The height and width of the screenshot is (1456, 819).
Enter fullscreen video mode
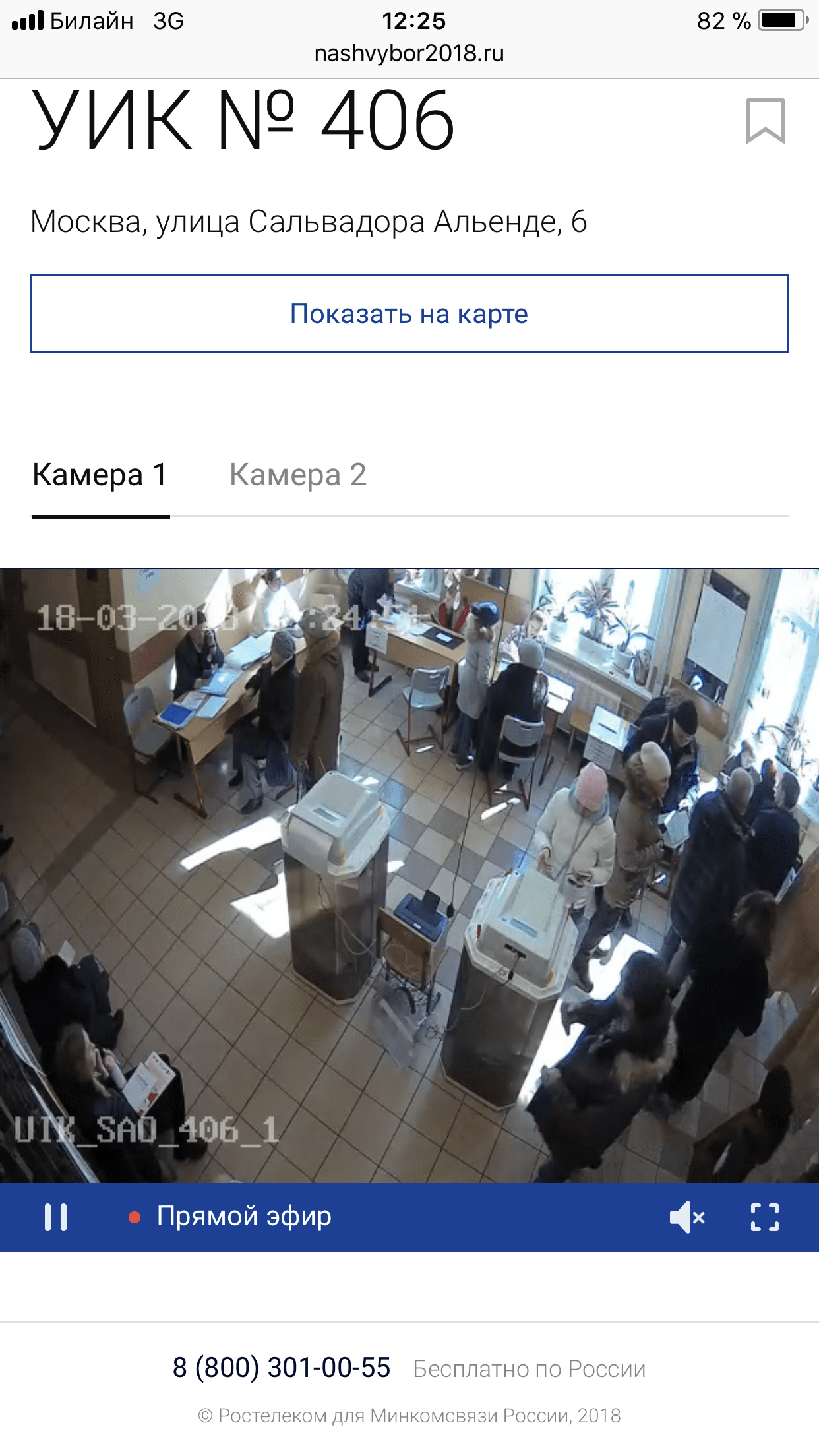[765, 1217]
